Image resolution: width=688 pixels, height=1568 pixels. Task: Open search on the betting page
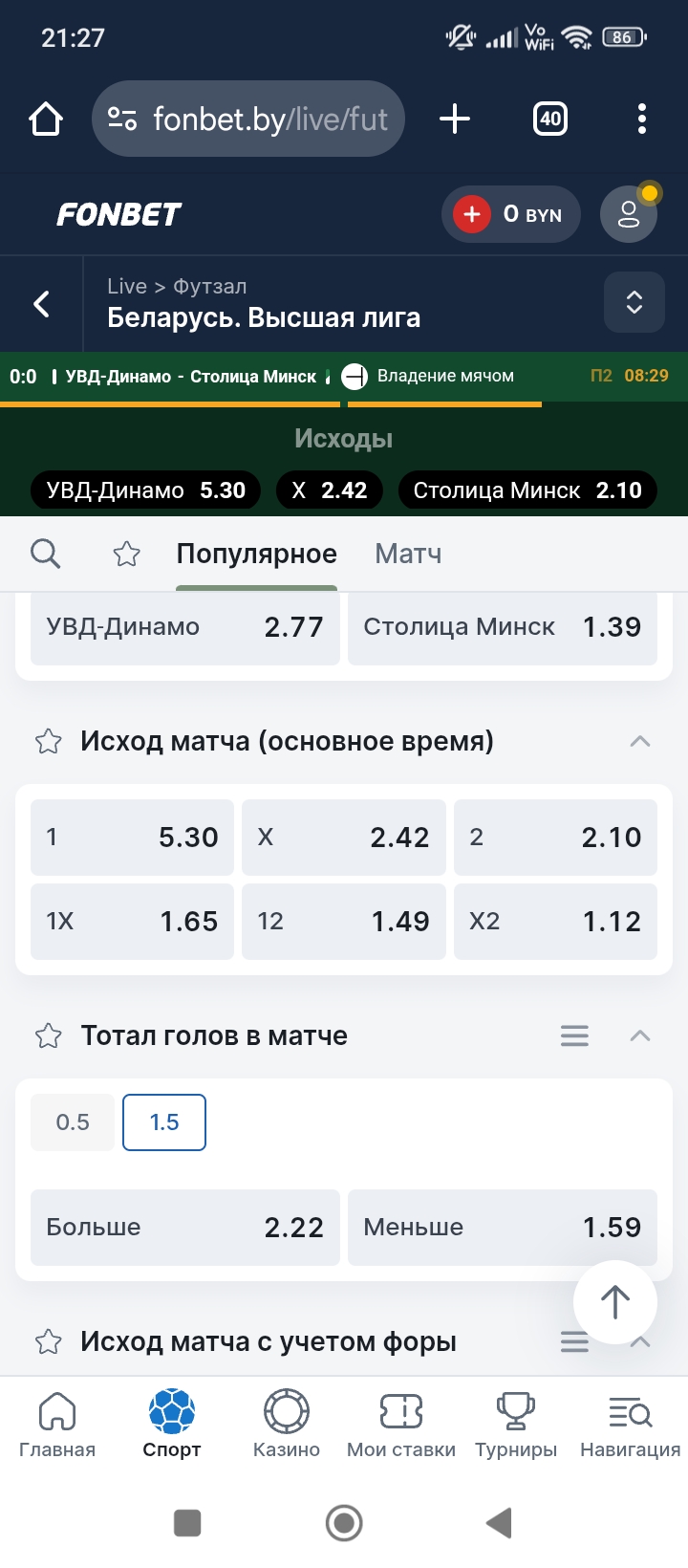coord(45,554)
